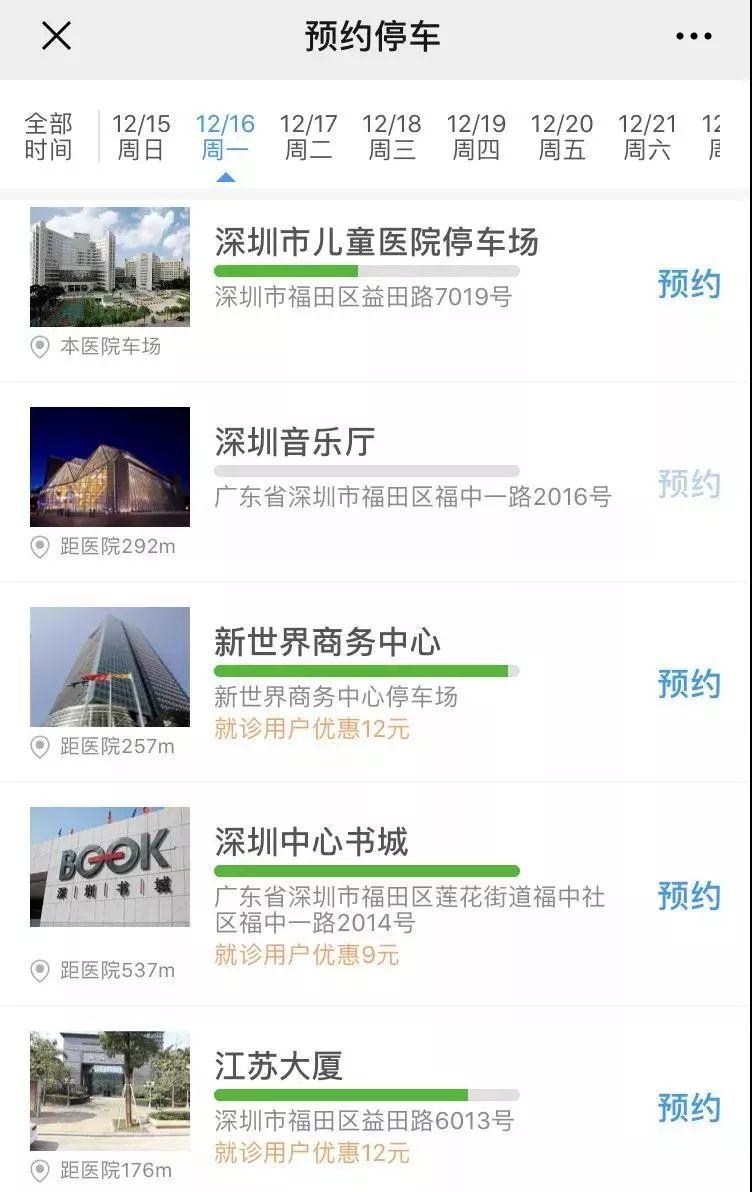This screenshot has height=1192, width=752.
Task: Choose the 12/18 周三 date
Action: (x=391, y=137)
